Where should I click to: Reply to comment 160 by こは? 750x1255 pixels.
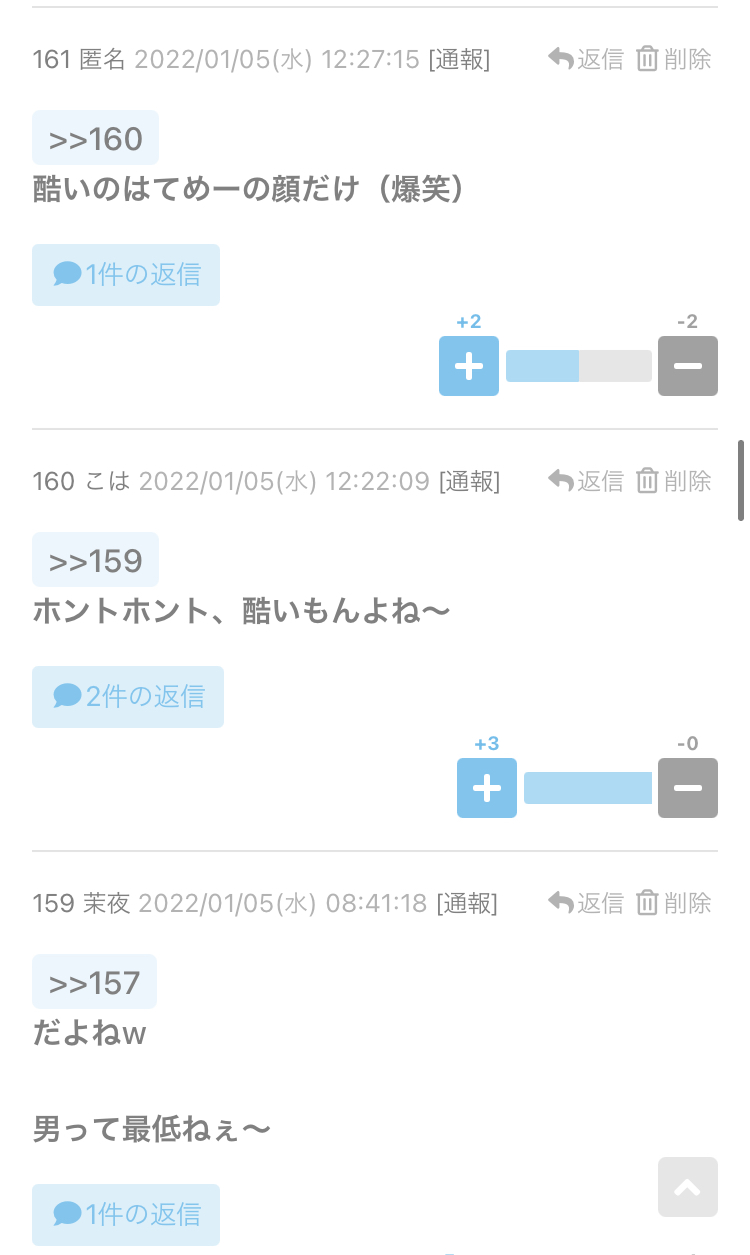point(586,481)
